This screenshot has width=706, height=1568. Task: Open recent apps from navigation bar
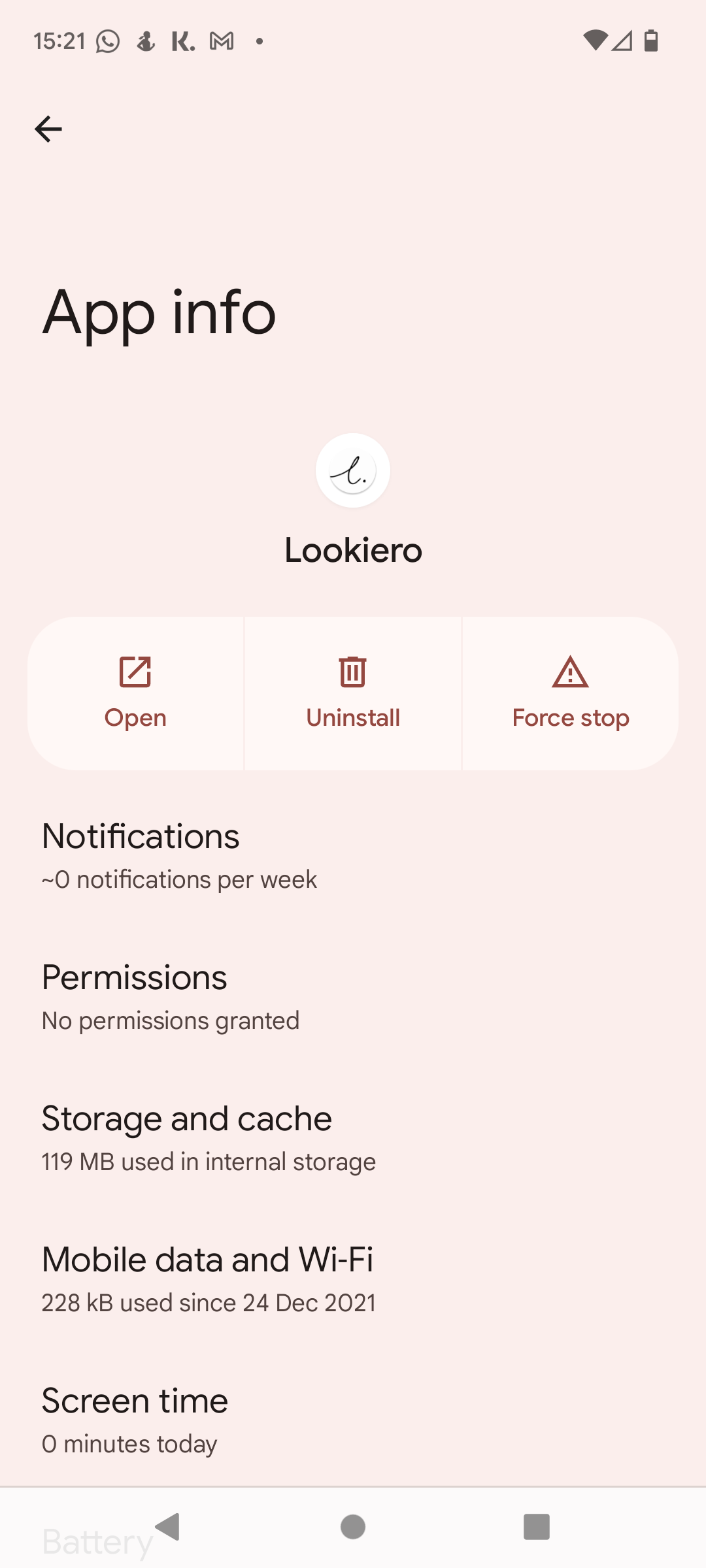click(x=536, y=1527)
